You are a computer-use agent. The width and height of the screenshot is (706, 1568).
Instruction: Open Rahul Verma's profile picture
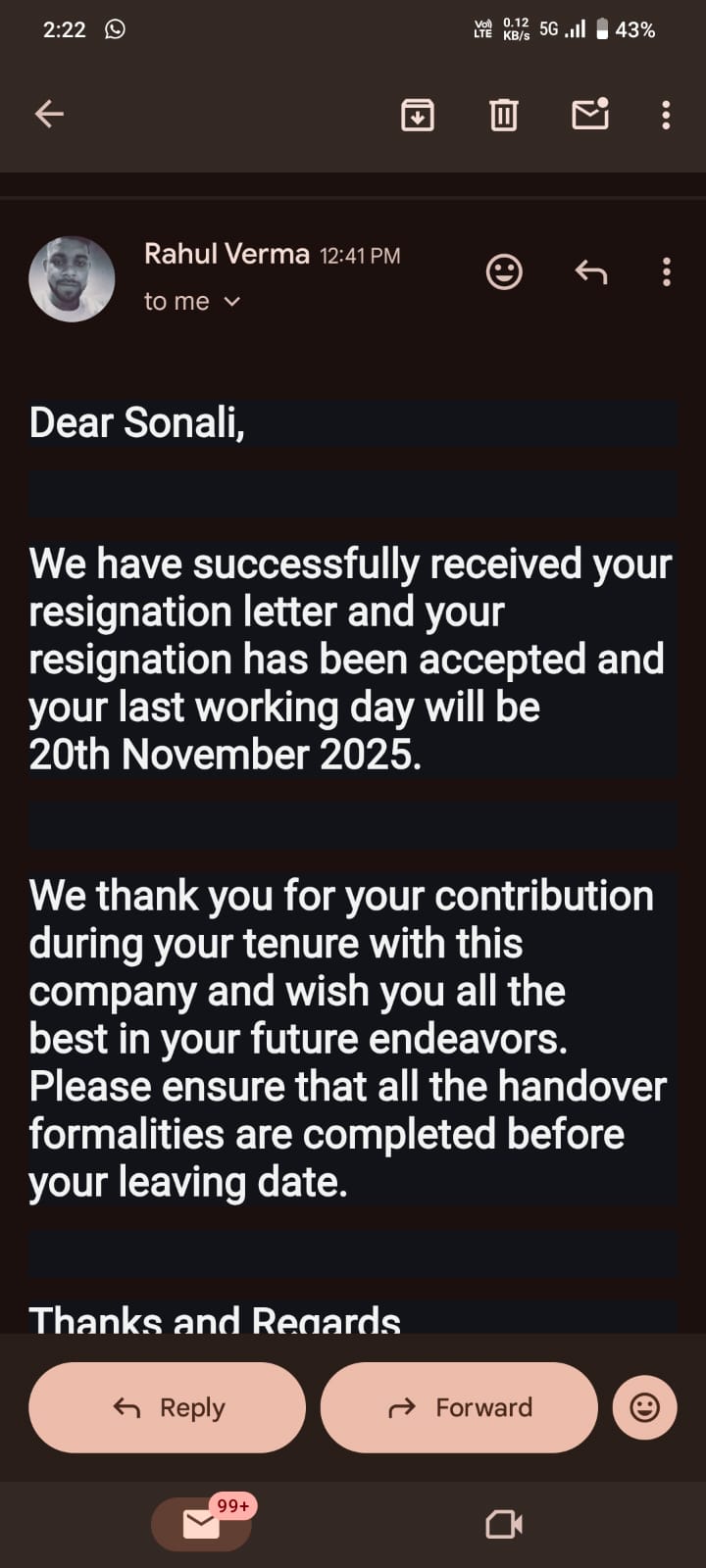point(72,279)
